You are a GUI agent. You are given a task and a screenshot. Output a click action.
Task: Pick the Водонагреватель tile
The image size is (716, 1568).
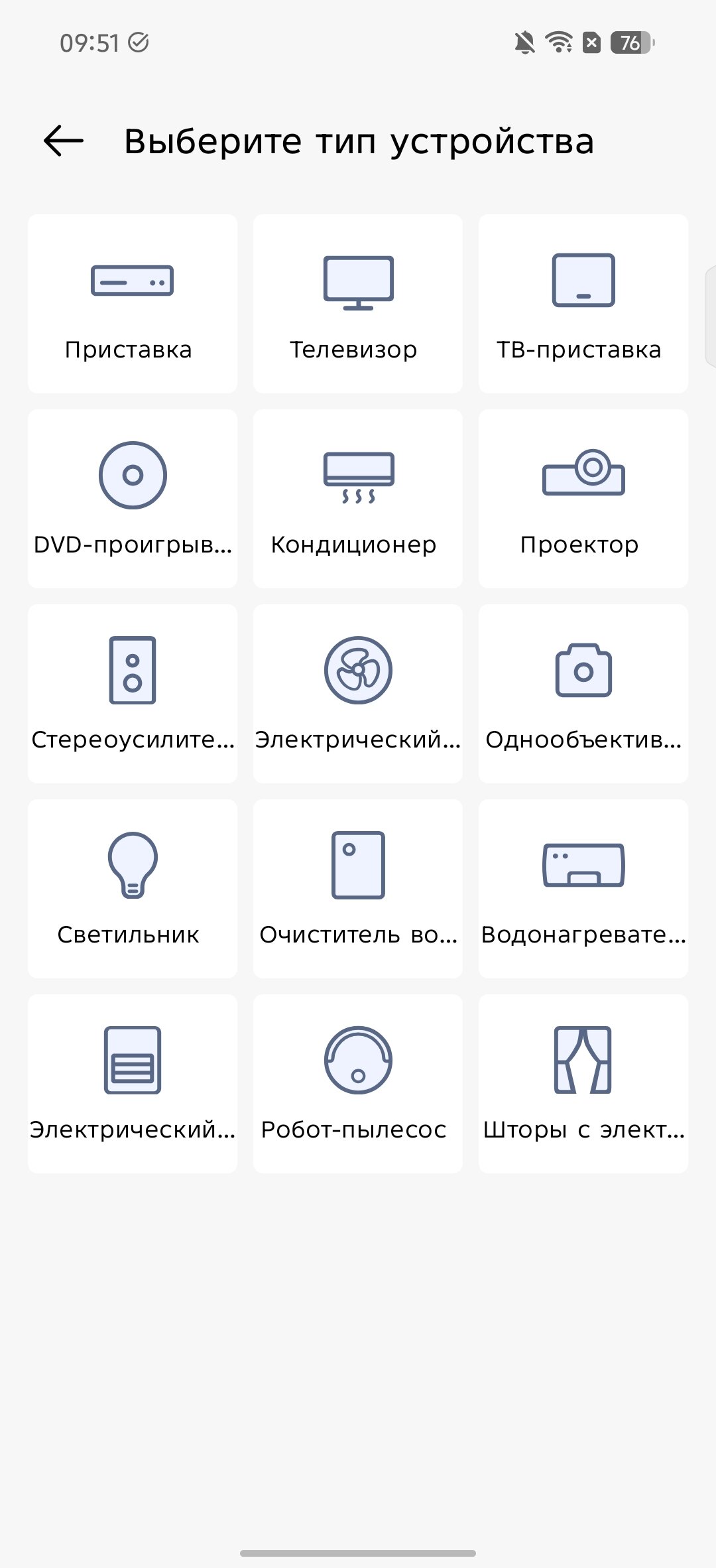point(583,889)
